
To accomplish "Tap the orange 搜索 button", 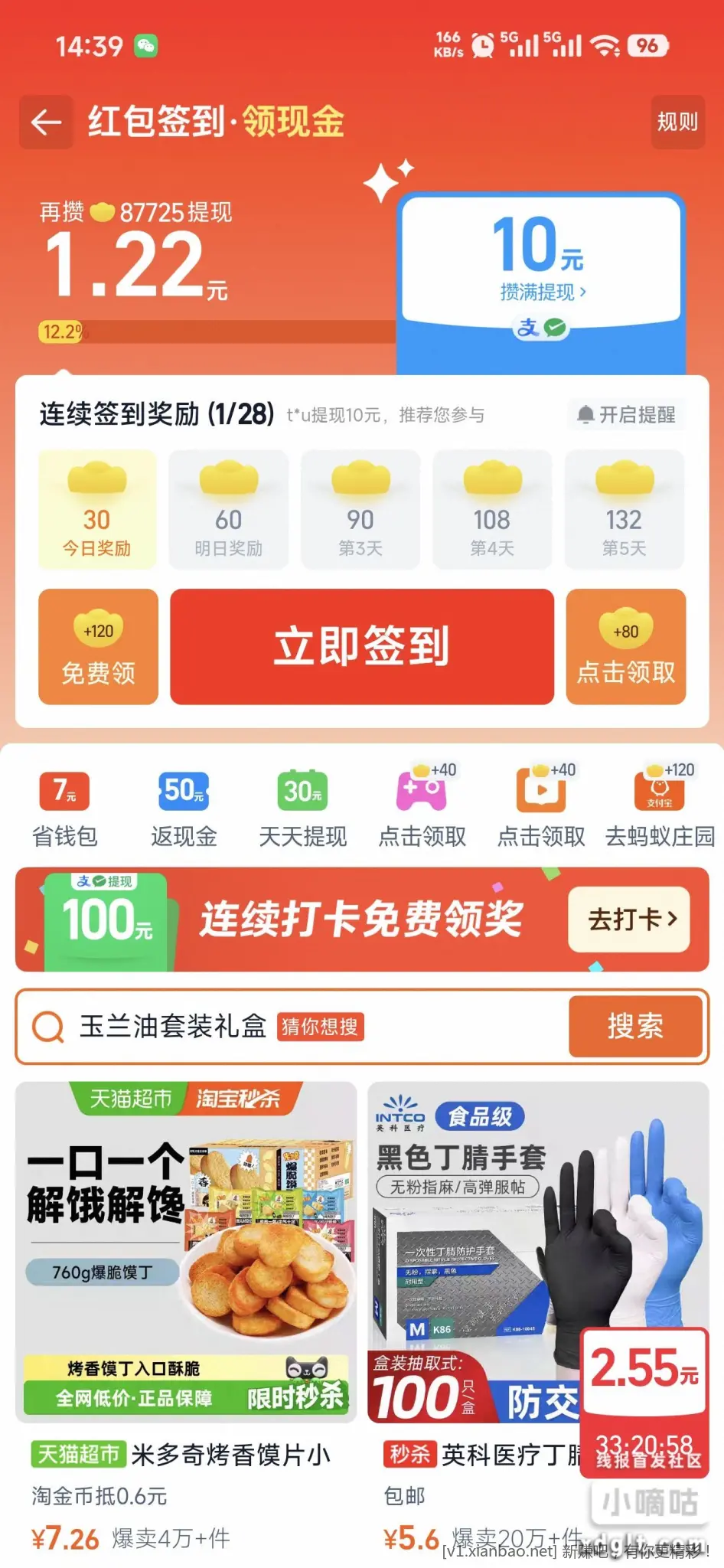I will (635, 1027).
